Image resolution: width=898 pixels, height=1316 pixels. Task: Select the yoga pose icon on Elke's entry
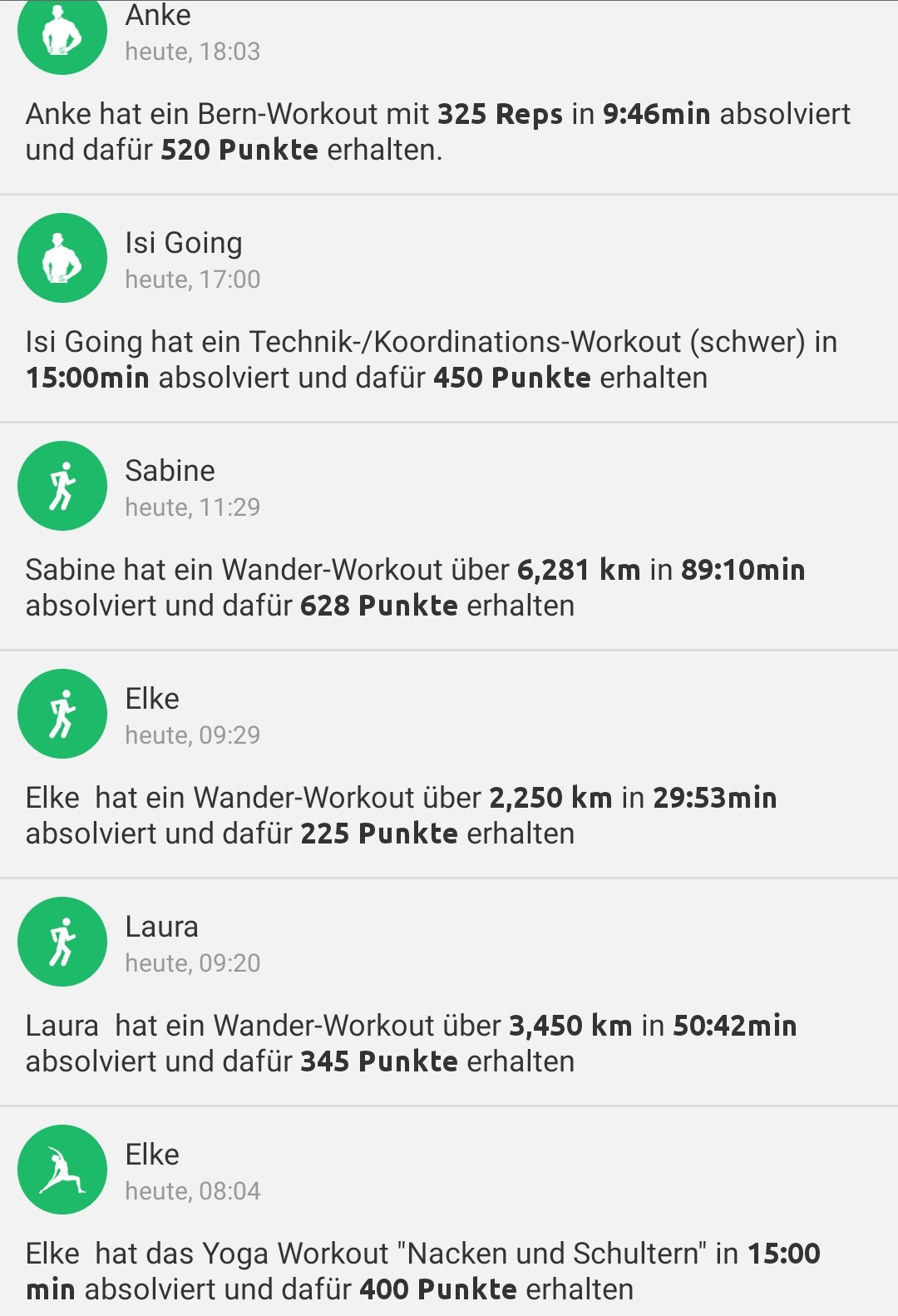click(x=62, y=1169)
